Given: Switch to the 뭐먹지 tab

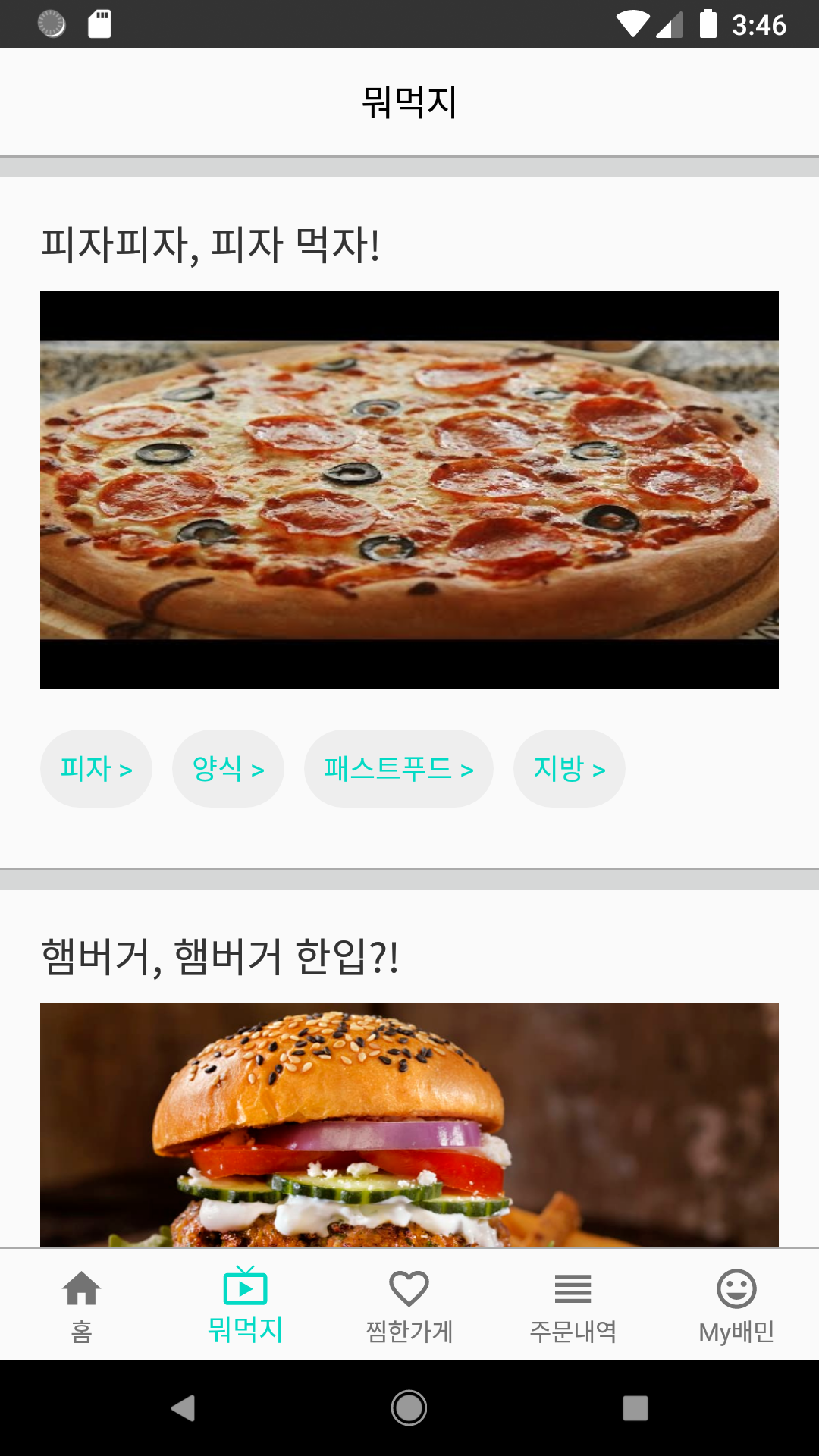Looking at the screenshot, I should [x=246, y=1305].
